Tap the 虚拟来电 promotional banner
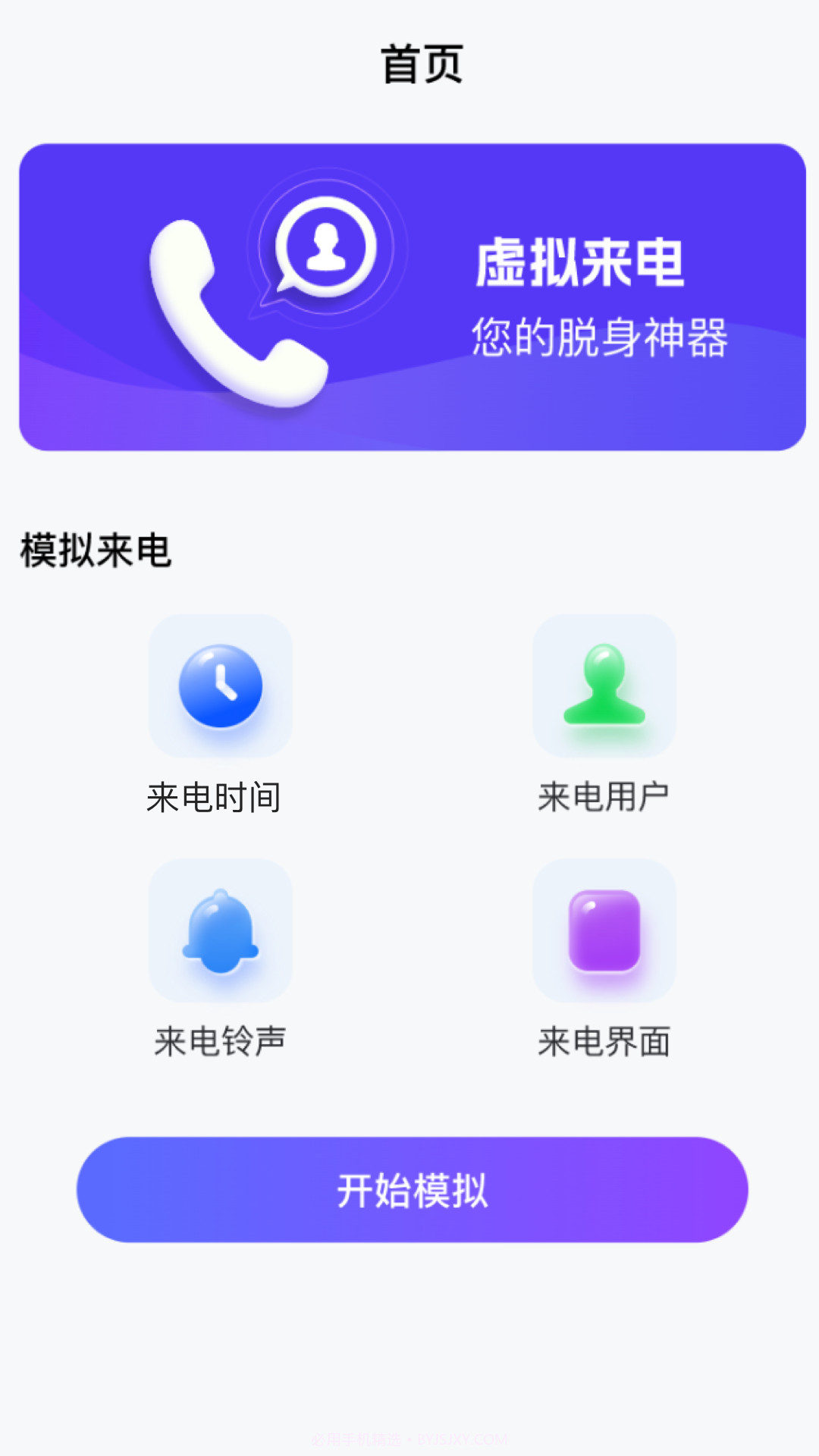Viewport: 819px width, 1456px height. click(409, 296)
